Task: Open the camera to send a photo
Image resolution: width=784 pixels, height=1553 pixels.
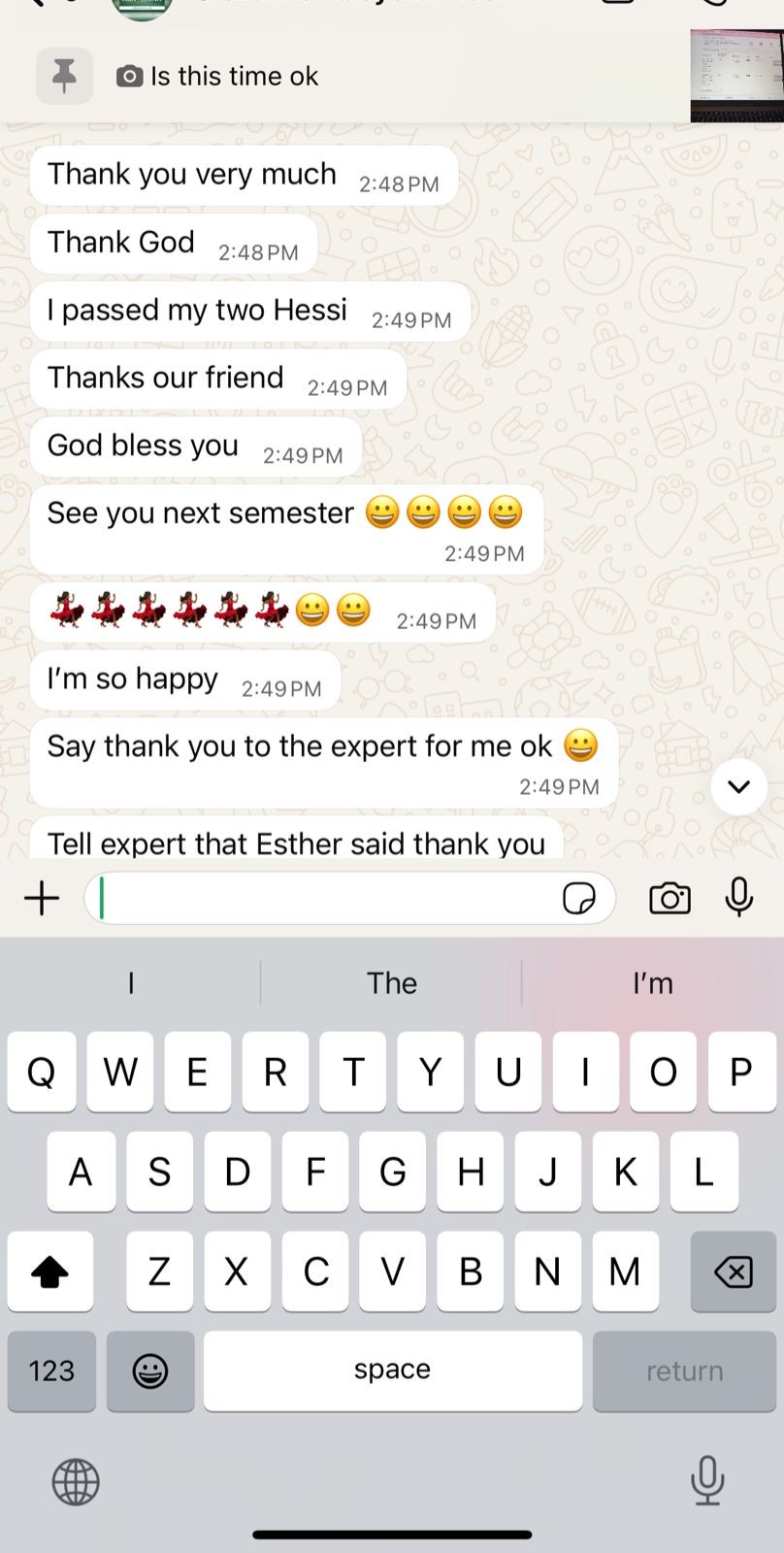Action: 670,899
